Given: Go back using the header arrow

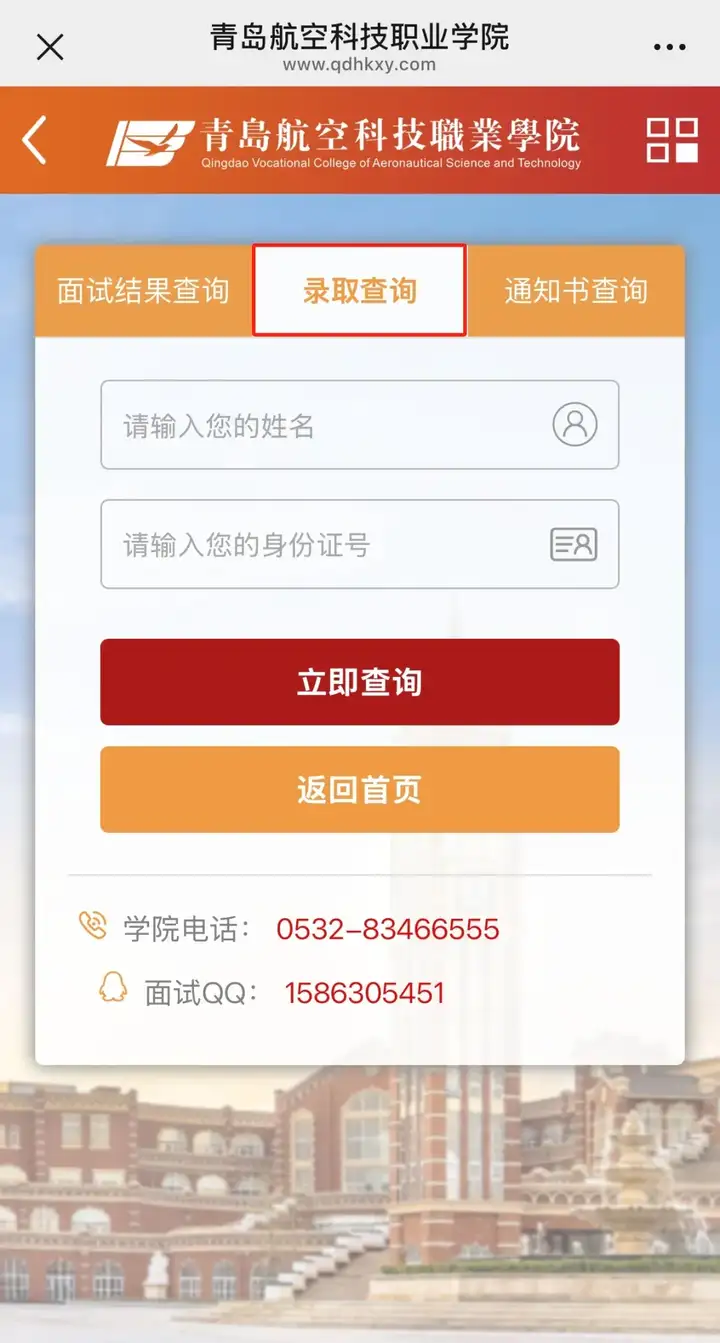Looking at the screenshot, I should [36, 140].
